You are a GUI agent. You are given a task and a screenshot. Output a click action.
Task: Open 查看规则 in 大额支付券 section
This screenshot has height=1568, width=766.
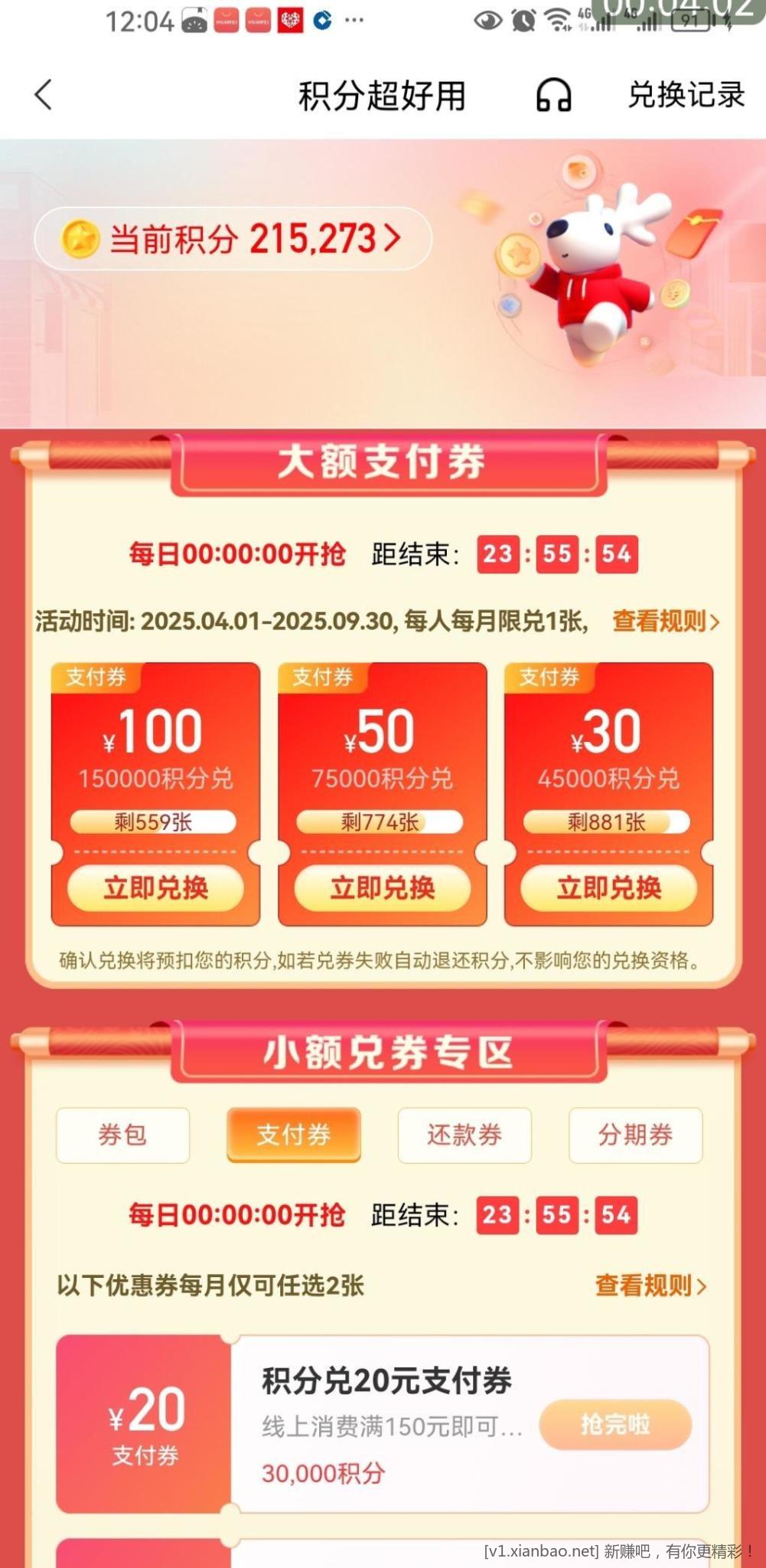(x=665, y=621)
